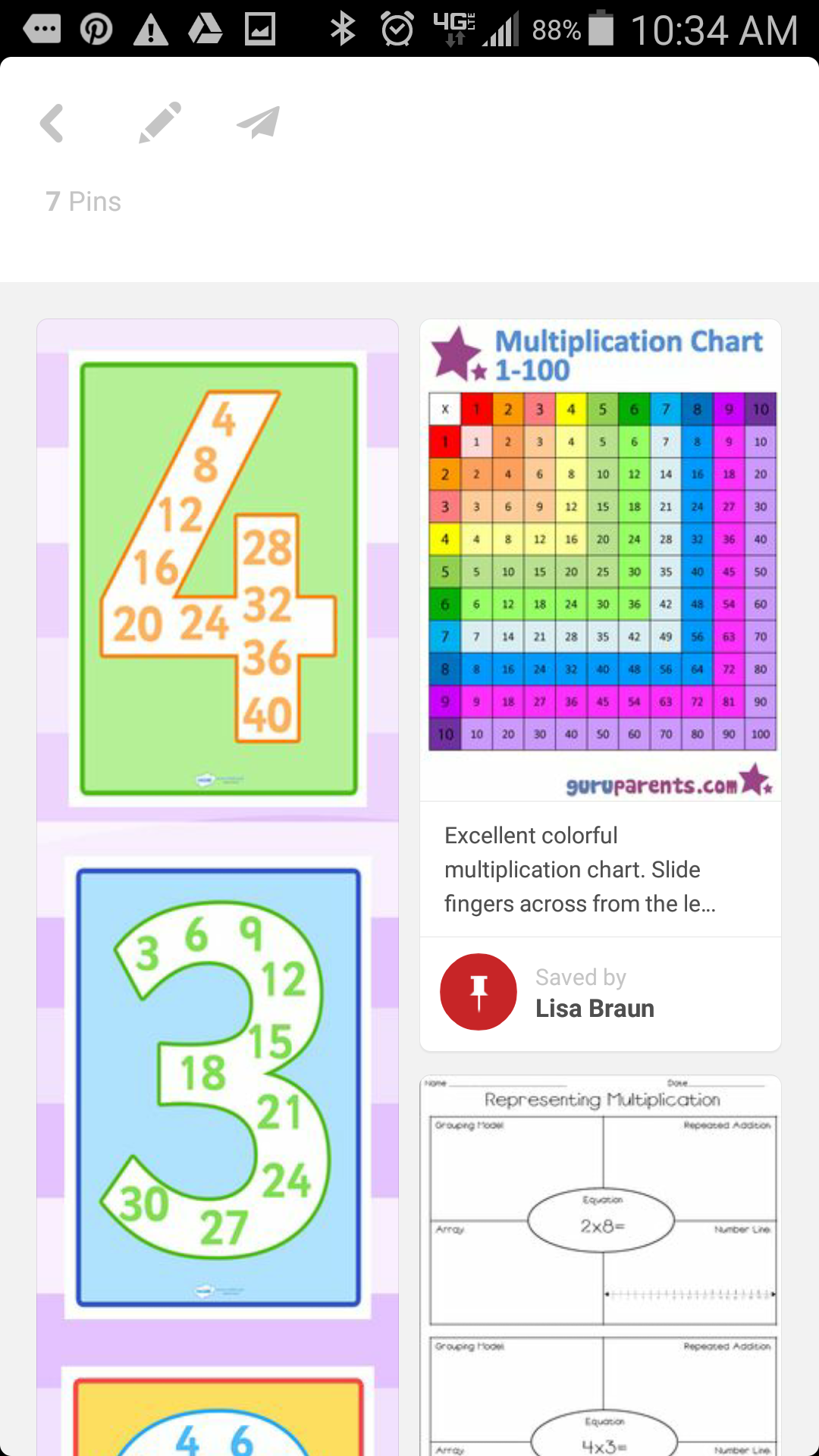
Task: Open the times tables number posters pin
Action: [218, 887]
